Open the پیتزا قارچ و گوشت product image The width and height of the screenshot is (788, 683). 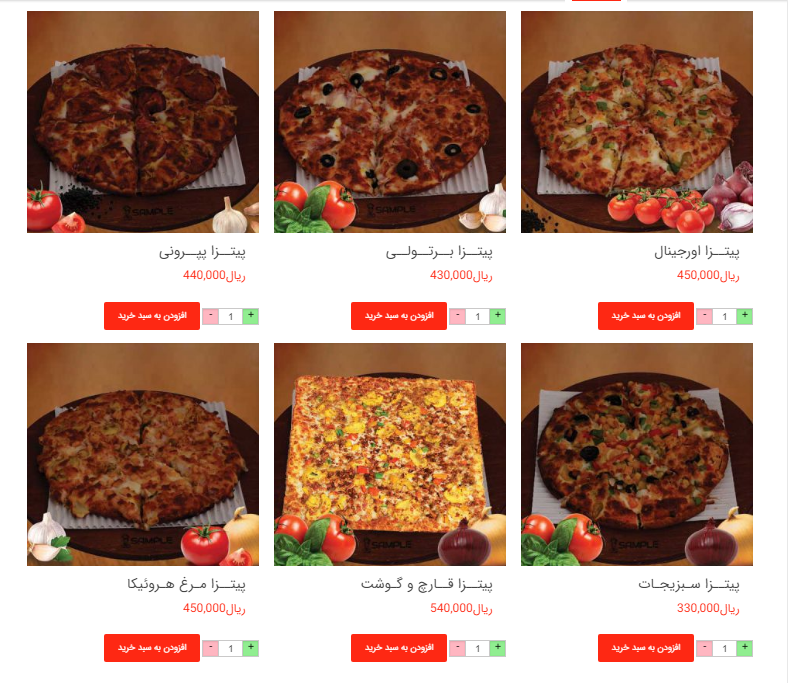[x=389, y=454]
